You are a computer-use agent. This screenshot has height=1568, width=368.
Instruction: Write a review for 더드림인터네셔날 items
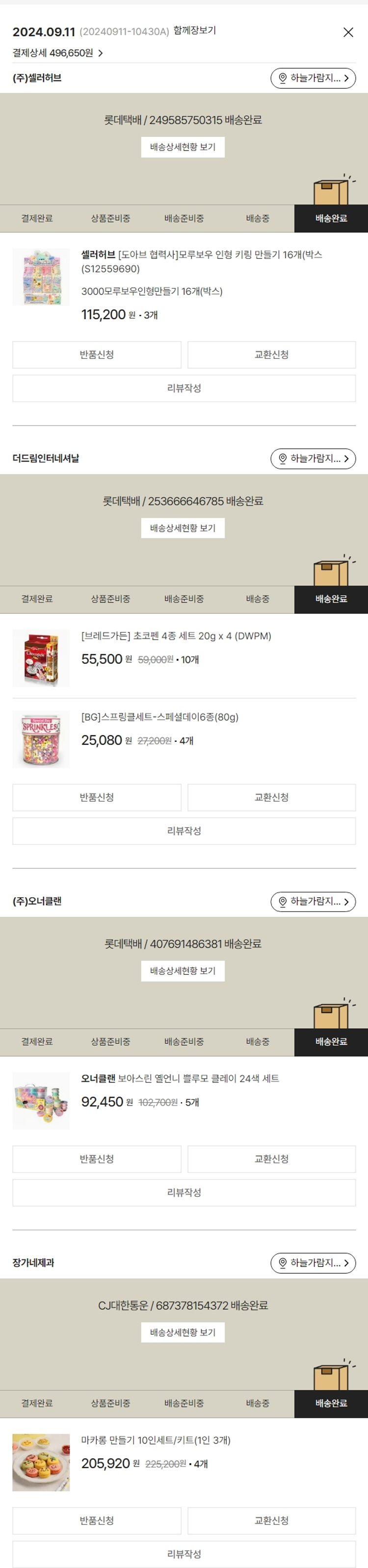coord(184,830)
